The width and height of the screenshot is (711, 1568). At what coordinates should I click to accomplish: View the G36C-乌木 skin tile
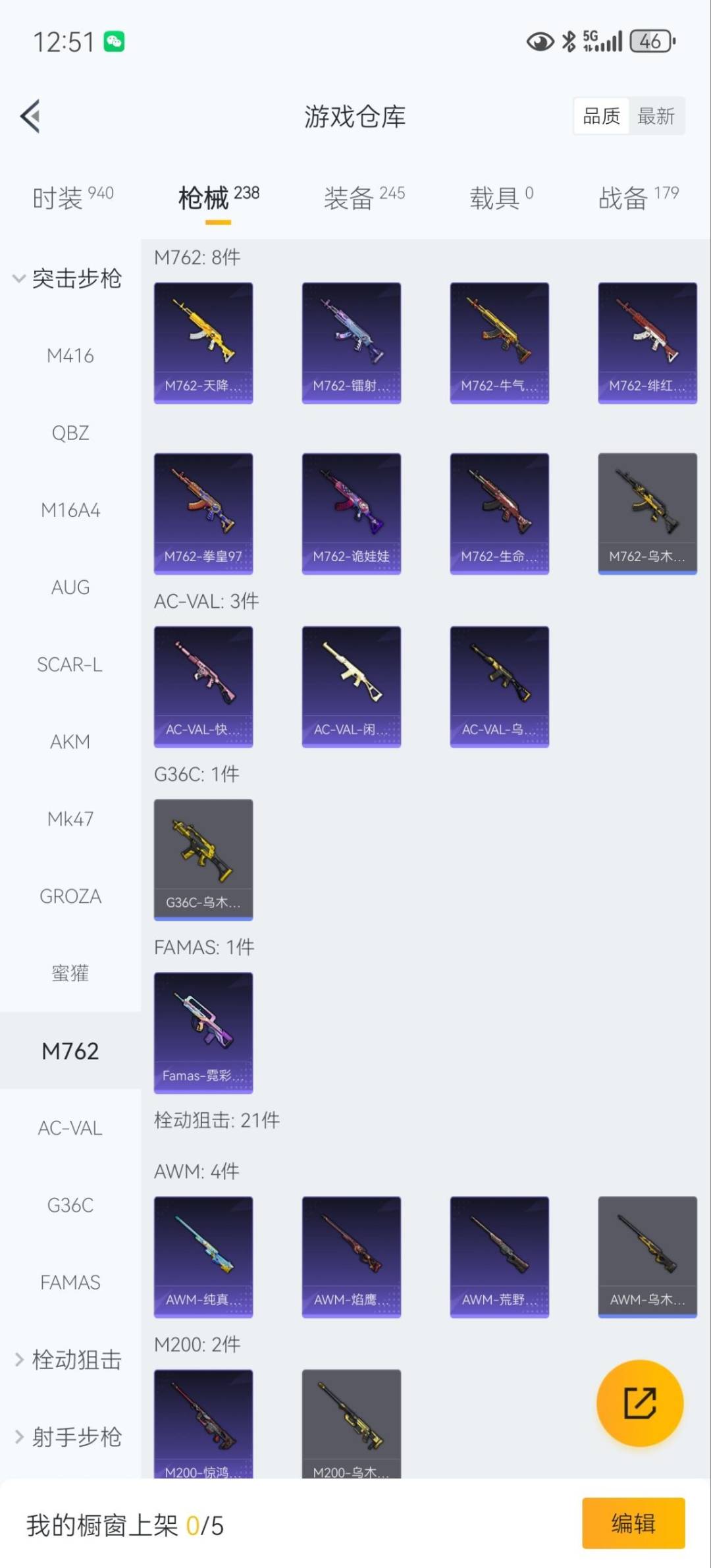(203, 859)
